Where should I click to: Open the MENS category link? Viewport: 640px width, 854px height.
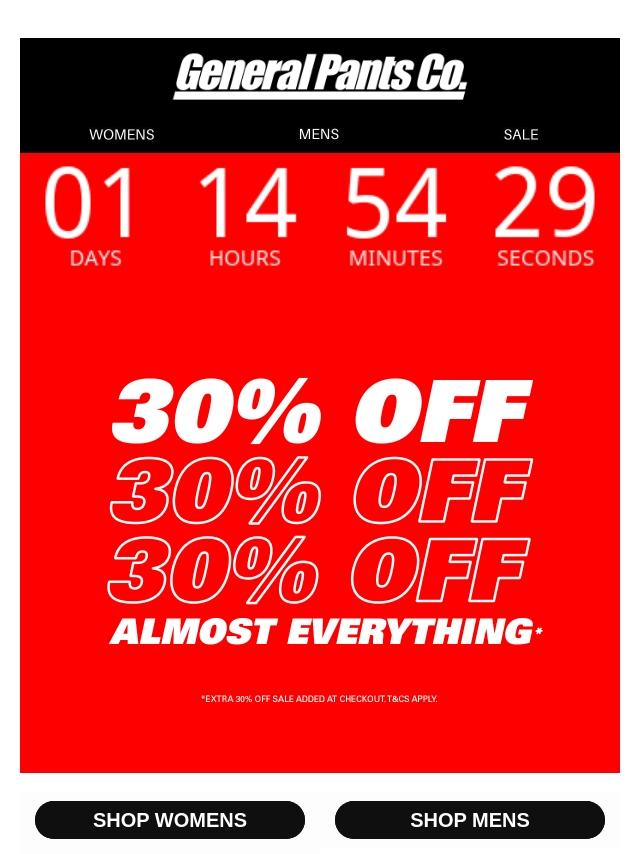tap(319, 134)
